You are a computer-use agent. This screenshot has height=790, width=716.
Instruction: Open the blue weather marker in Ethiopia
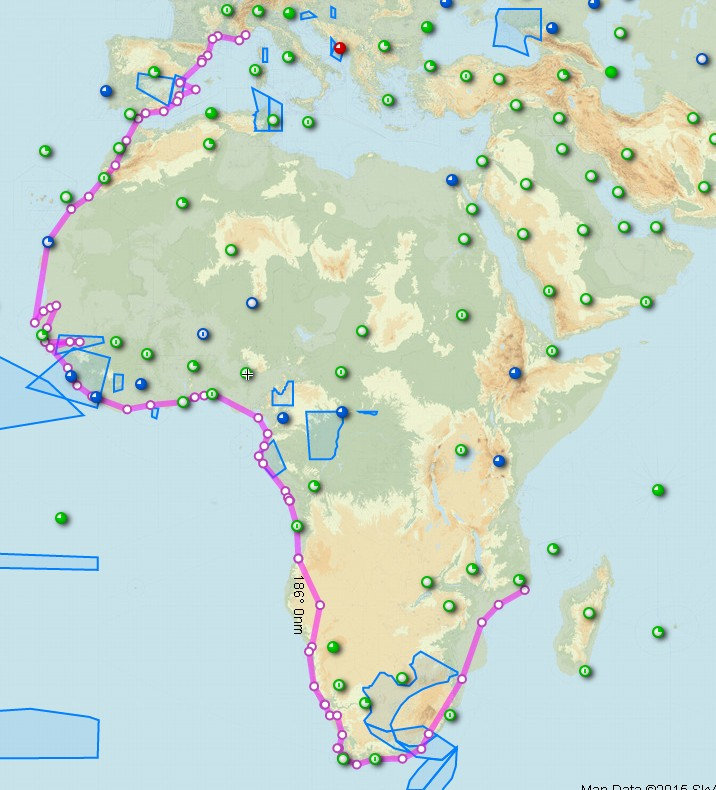tap(515, 372)
